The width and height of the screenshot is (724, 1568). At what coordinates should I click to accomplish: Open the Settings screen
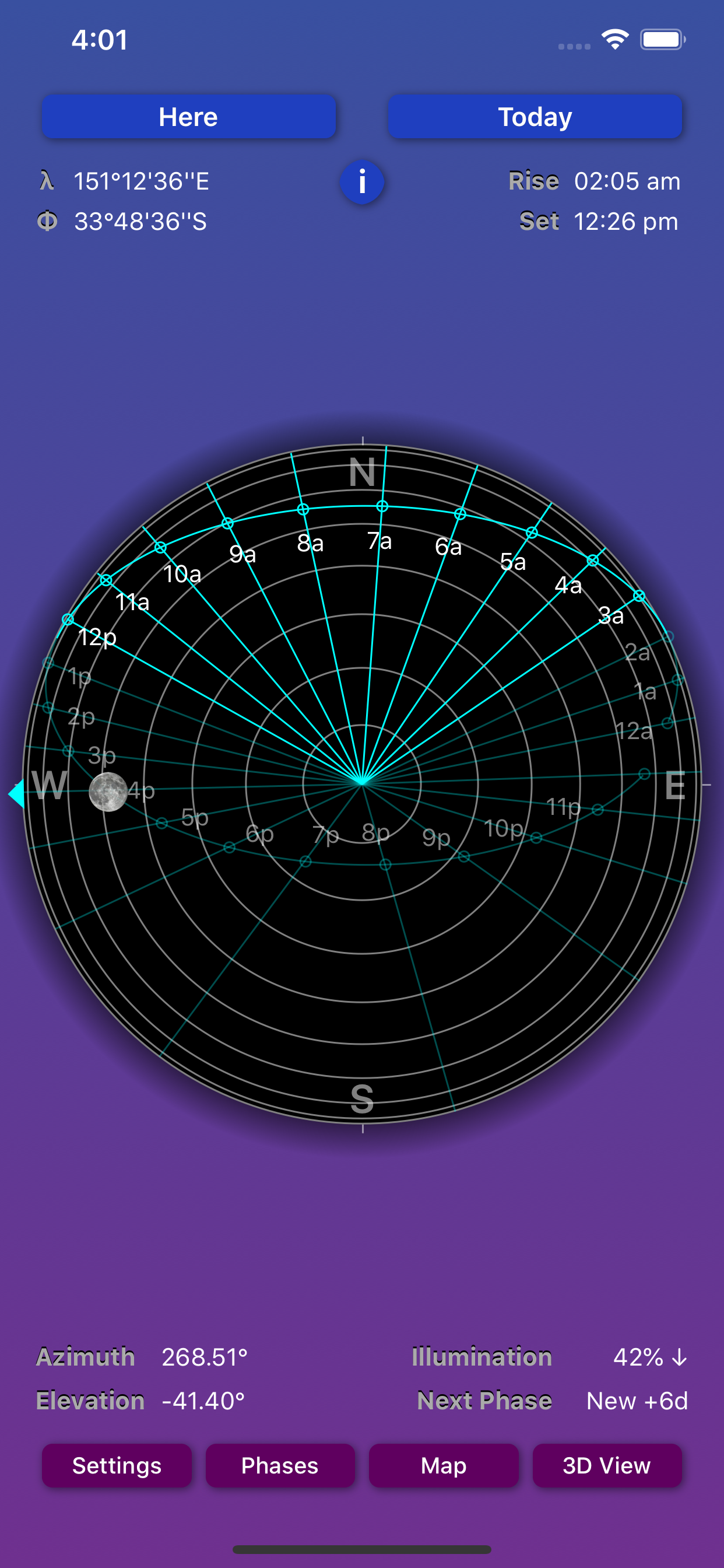click(117, 1465)
